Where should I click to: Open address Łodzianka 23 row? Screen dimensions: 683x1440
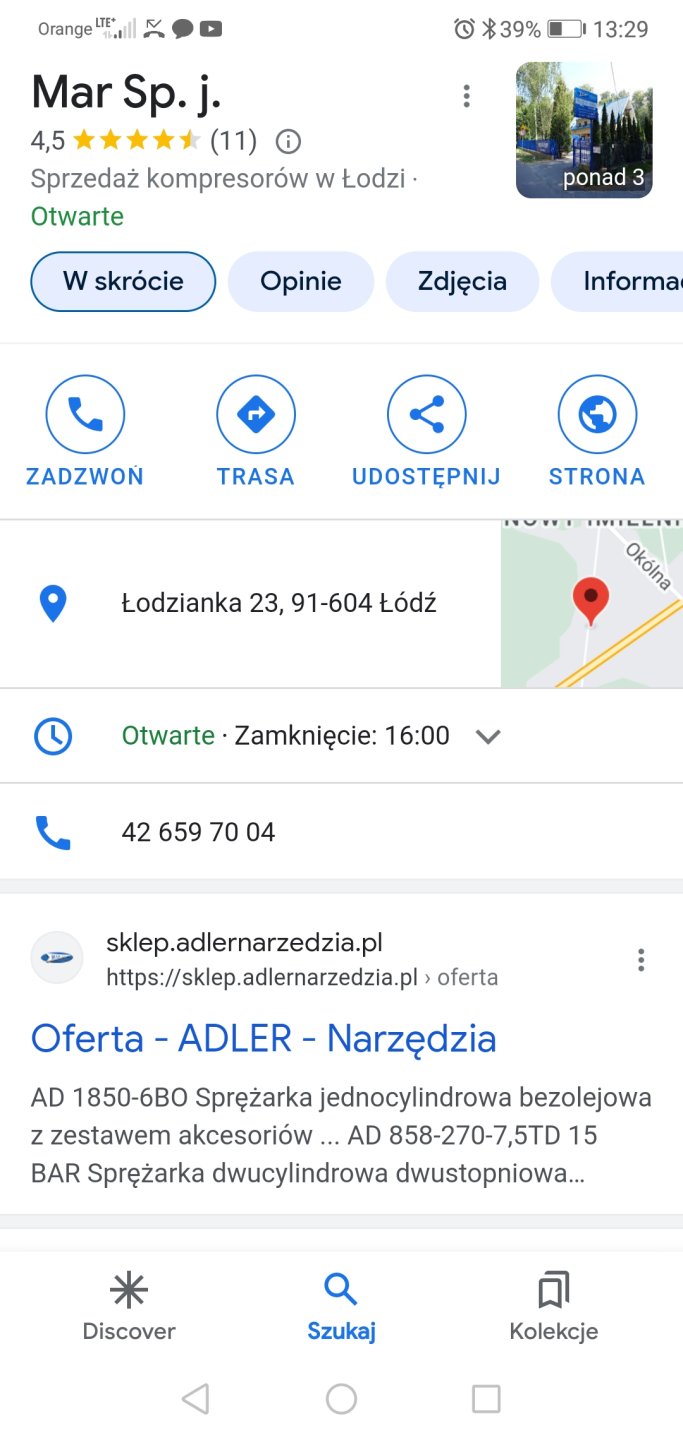(x=278, y=604)
